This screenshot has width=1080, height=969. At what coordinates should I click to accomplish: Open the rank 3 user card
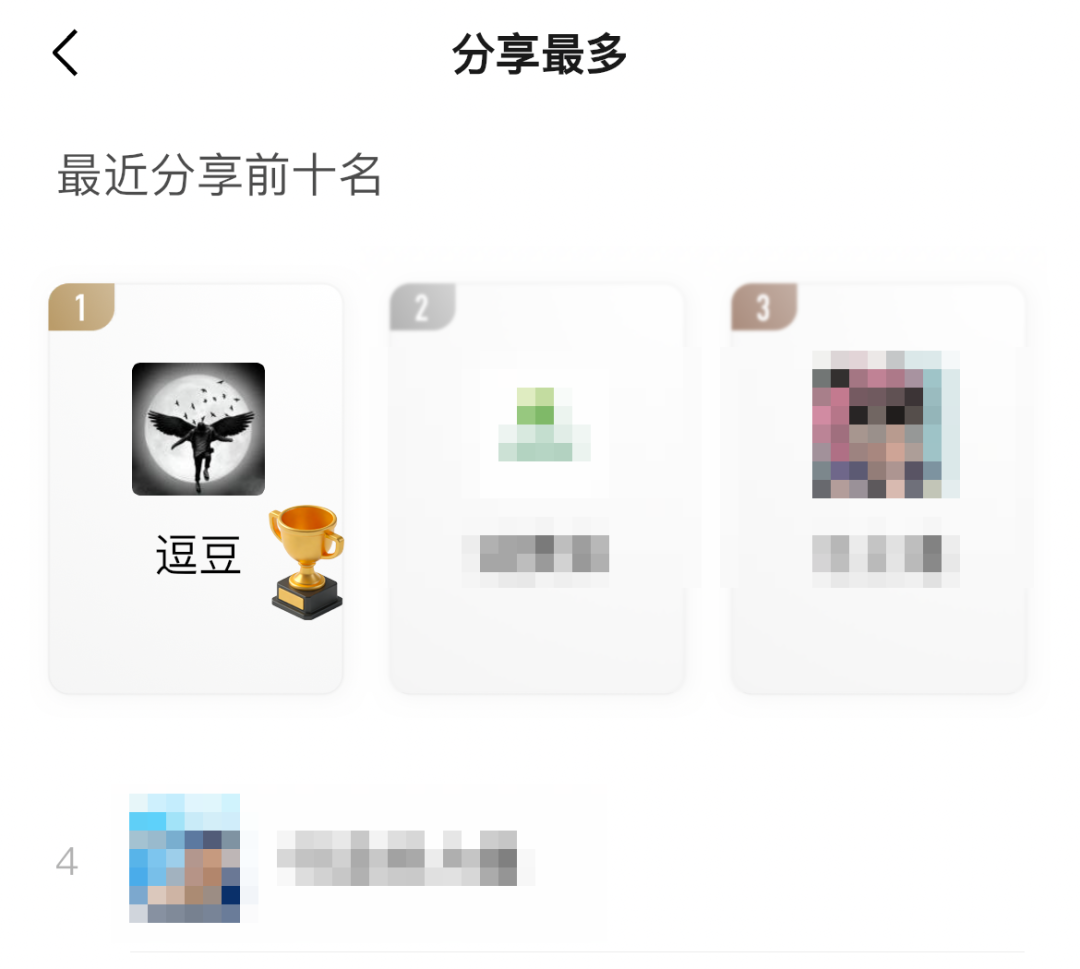pos(878,488)
